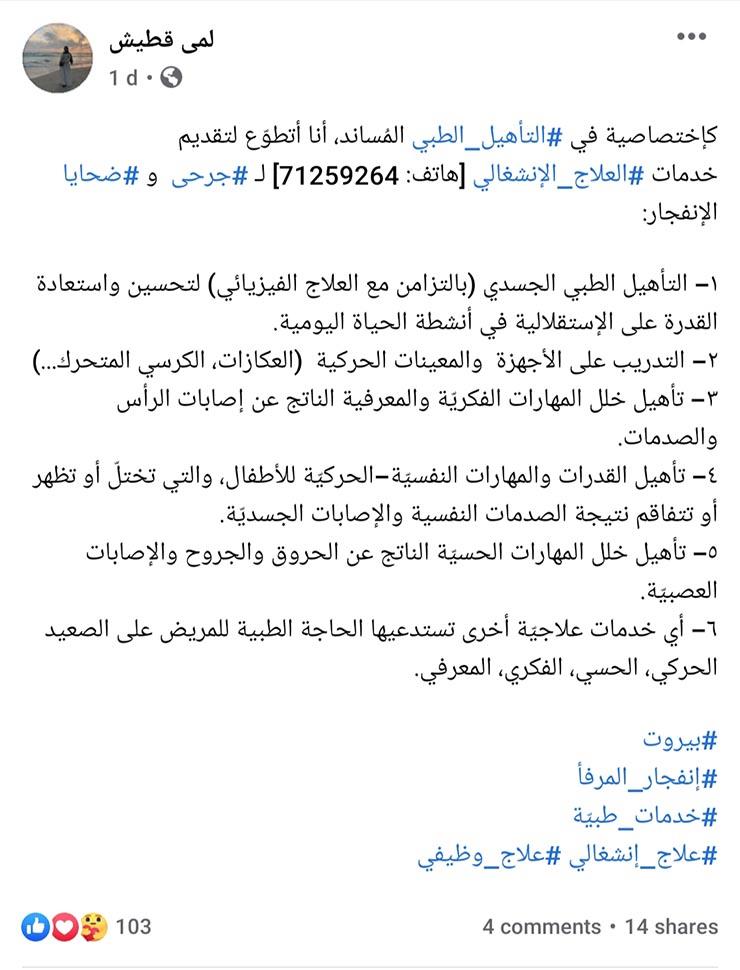This screenshot has width=740, height=970.
Task: Open لمى قطيش's profile picture
Action: [58, 57]
